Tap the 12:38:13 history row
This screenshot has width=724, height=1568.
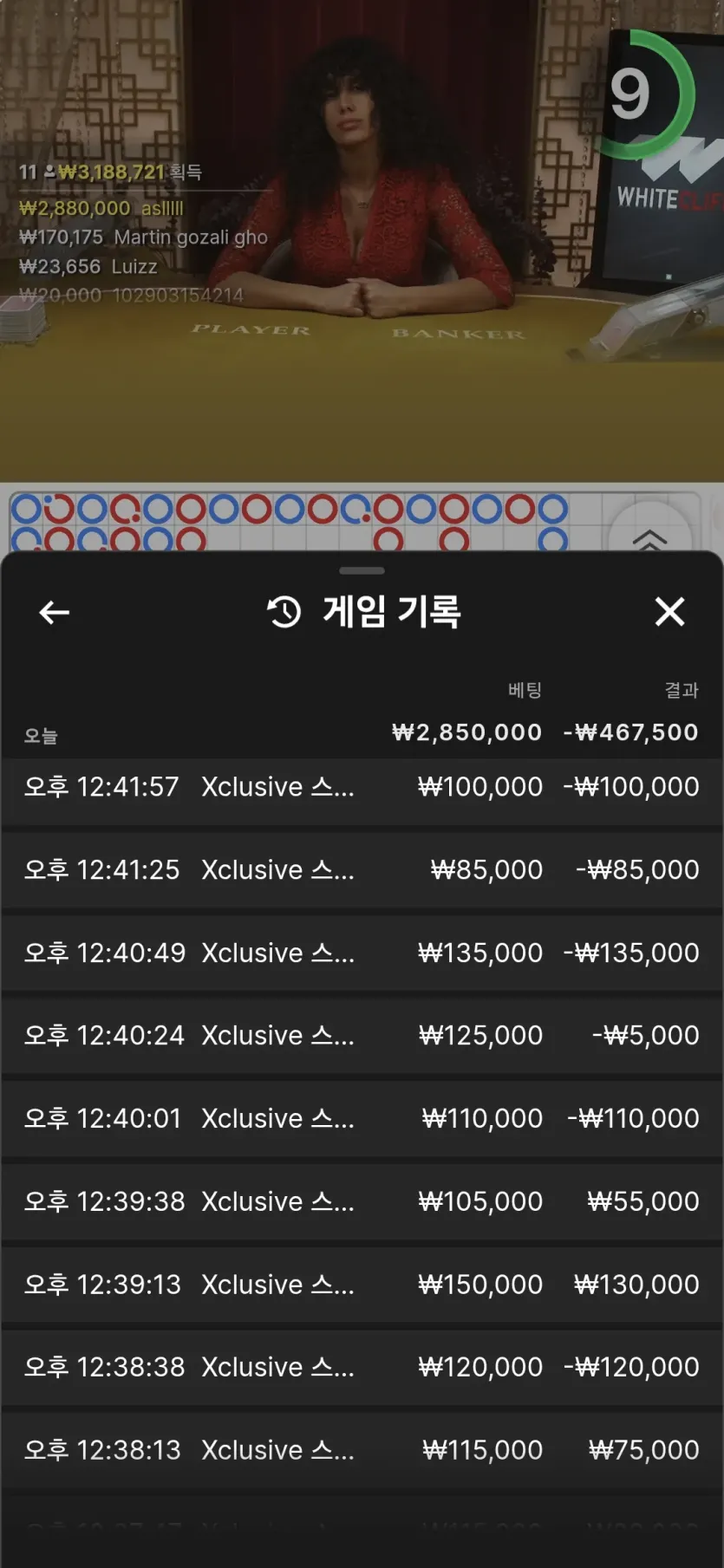pyautogui.click(x=362, y=1450)
